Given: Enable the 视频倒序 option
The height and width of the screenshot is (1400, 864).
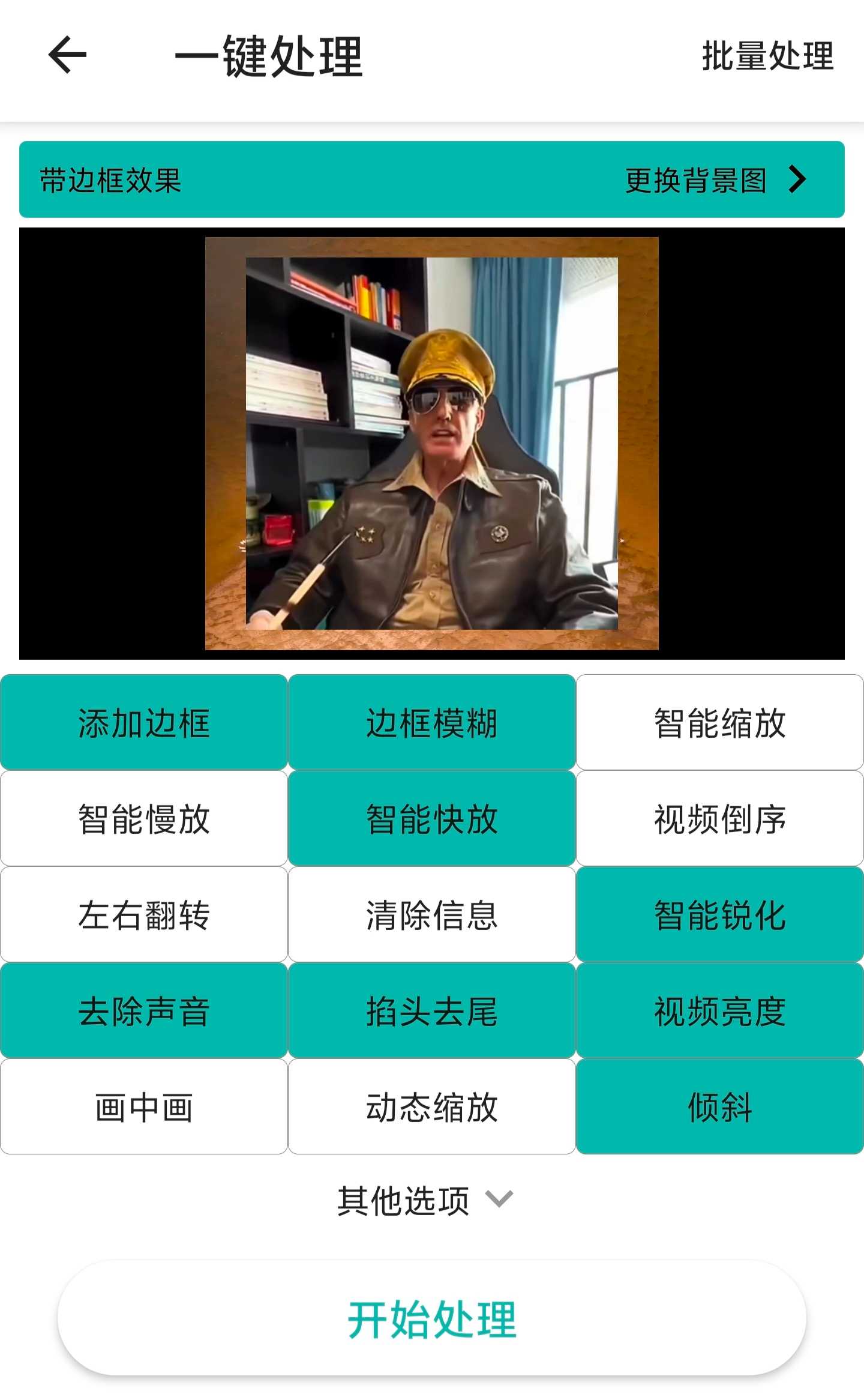Looking at the screenshot, I should point(719,818).
